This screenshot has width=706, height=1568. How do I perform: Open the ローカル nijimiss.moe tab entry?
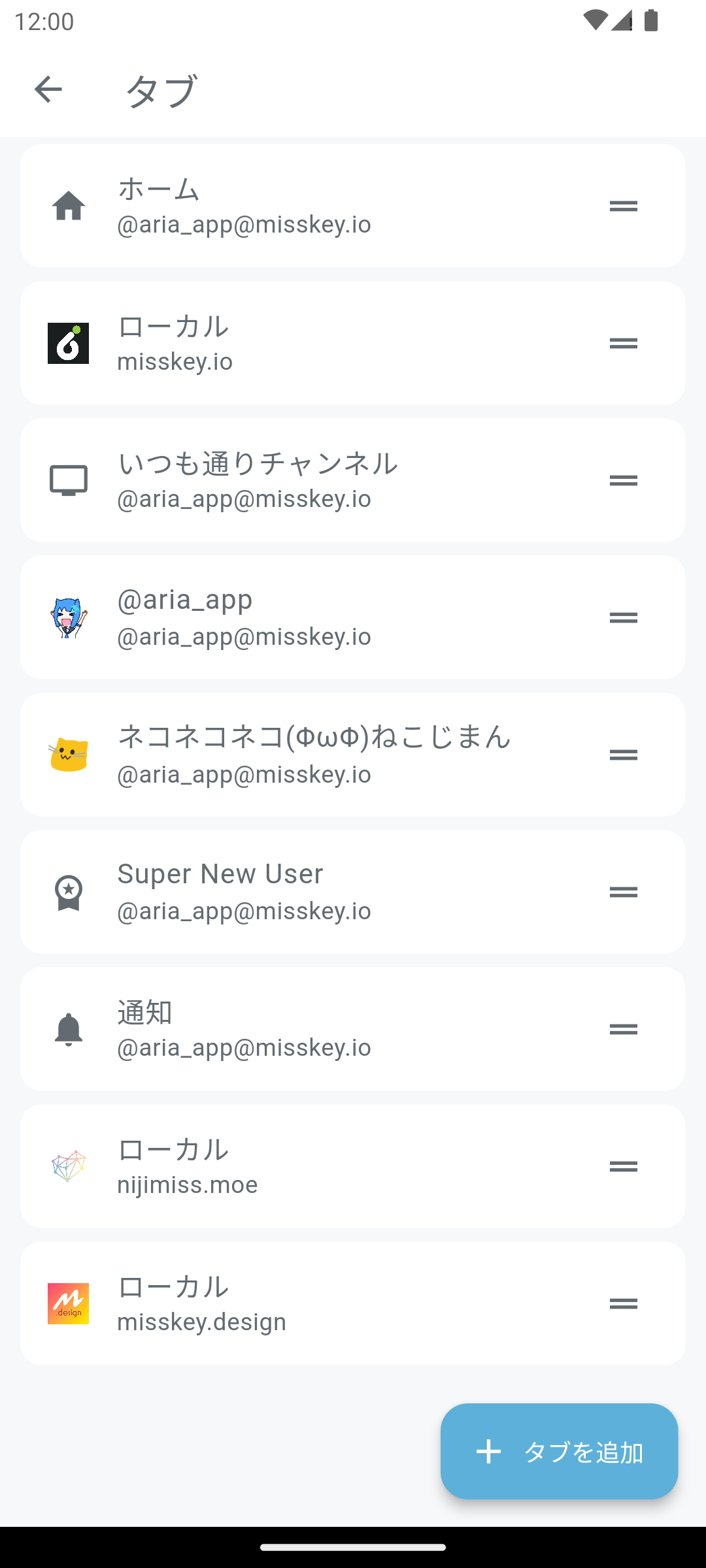click(314, 1166)
